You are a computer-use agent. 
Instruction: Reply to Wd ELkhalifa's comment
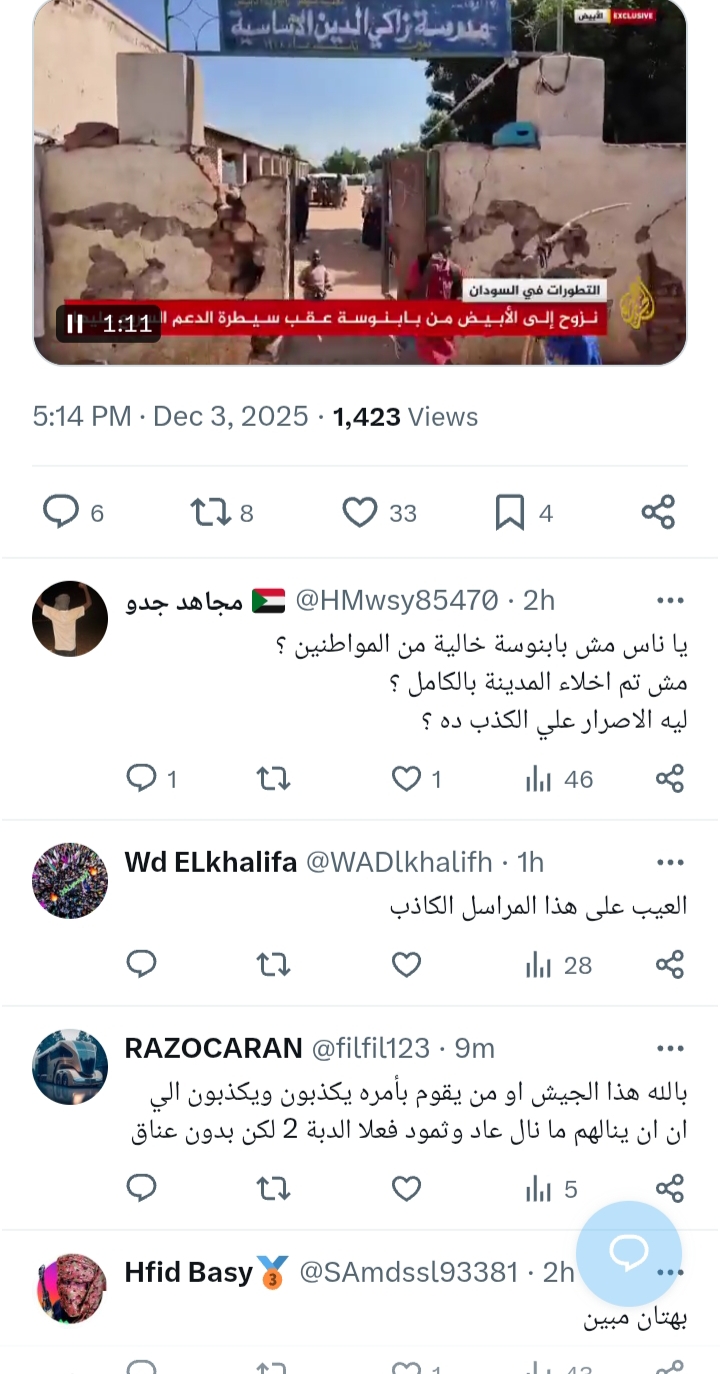point(142,964)
